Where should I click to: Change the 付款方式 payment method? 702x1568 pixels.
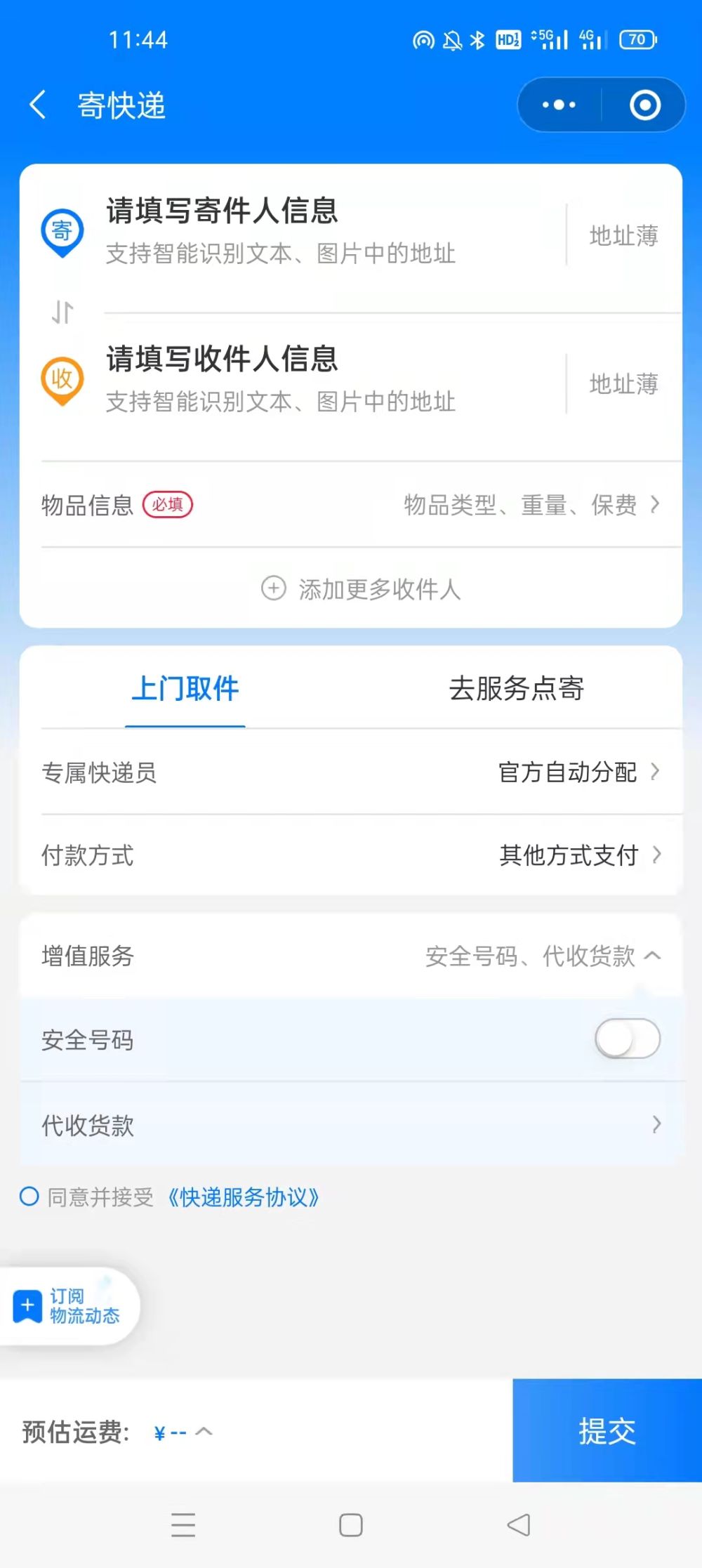[351, 855]
